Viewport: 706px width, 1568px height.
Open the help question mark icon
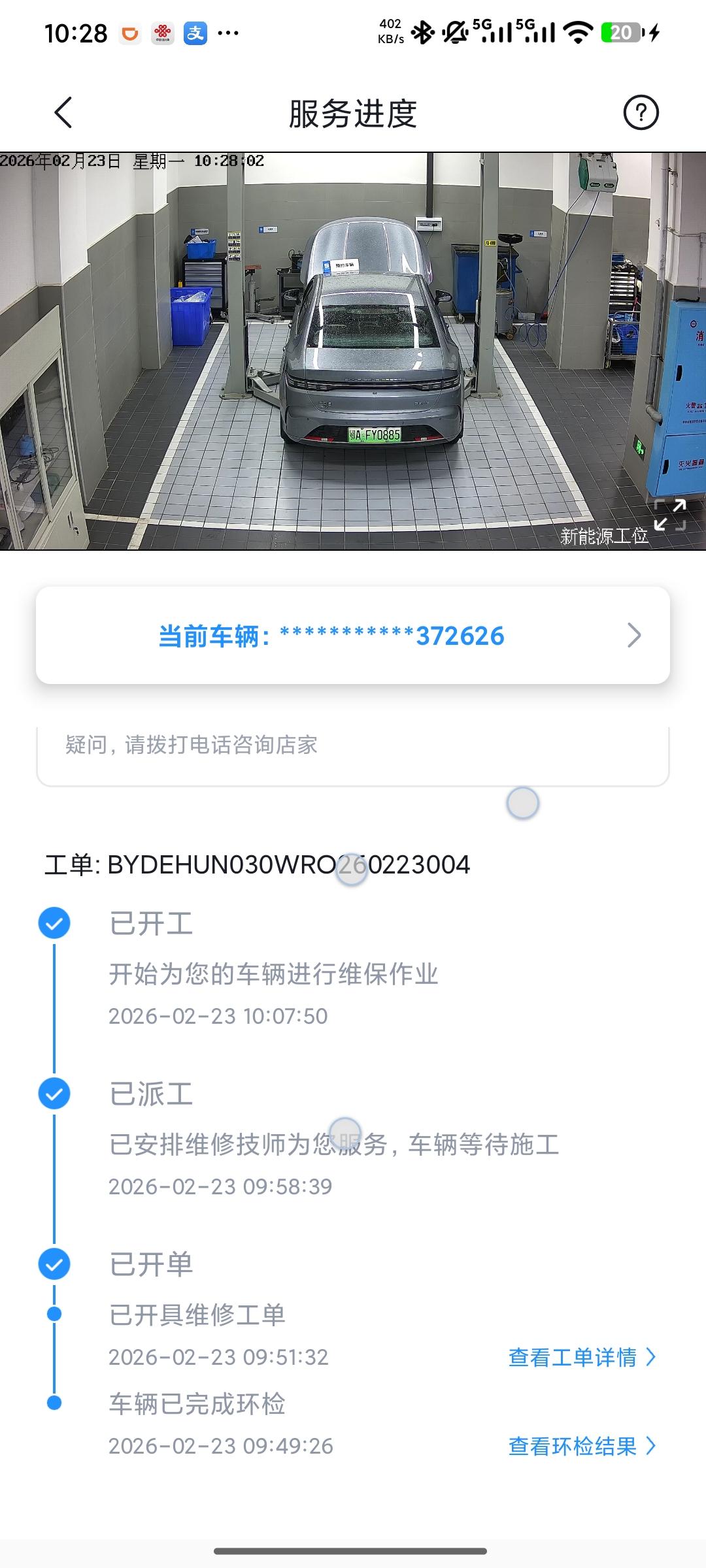pyautogui.click(x=641, y=112)
